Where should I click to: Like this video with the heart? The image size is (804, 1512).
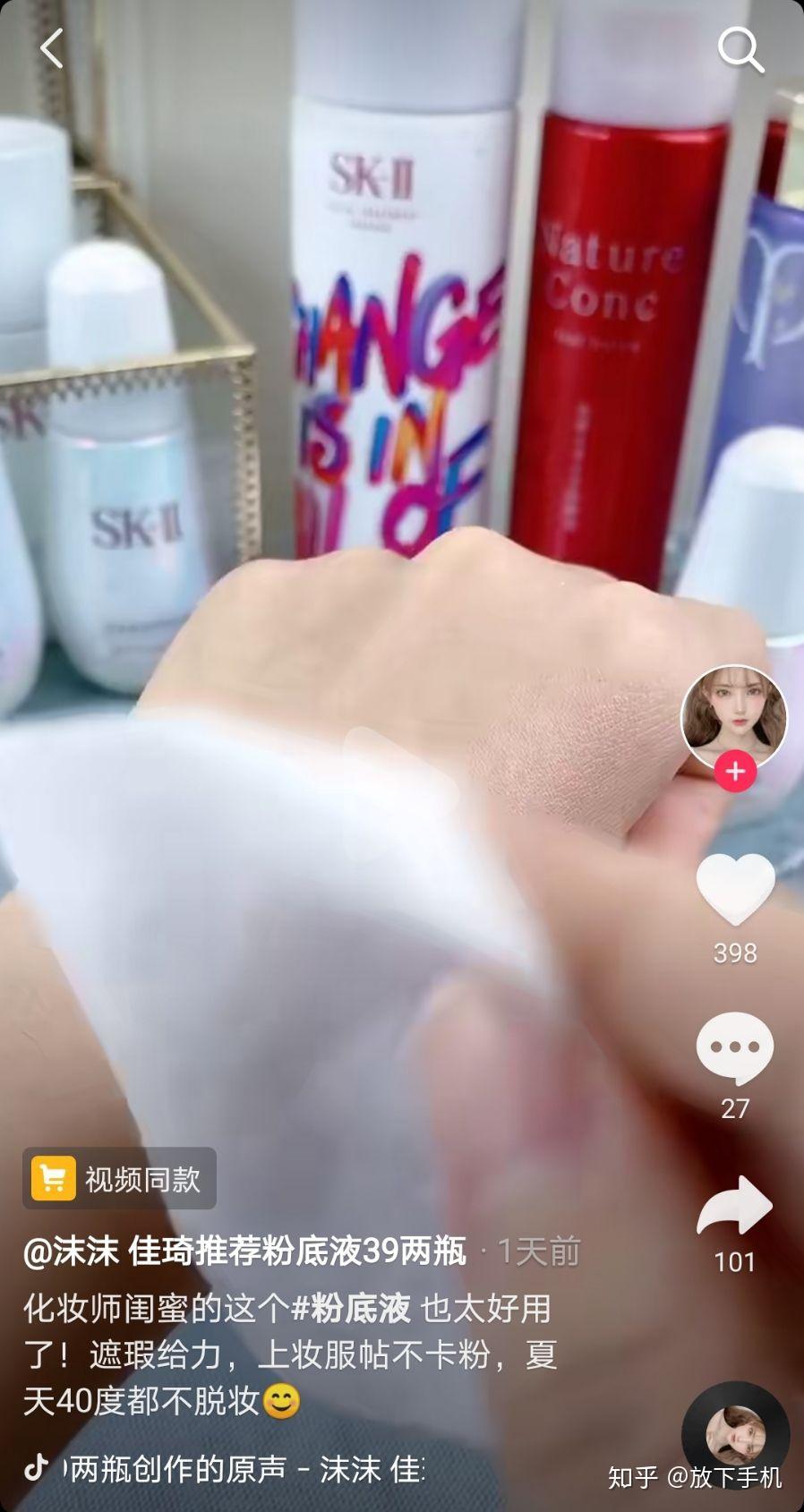(x=735, y=888)
